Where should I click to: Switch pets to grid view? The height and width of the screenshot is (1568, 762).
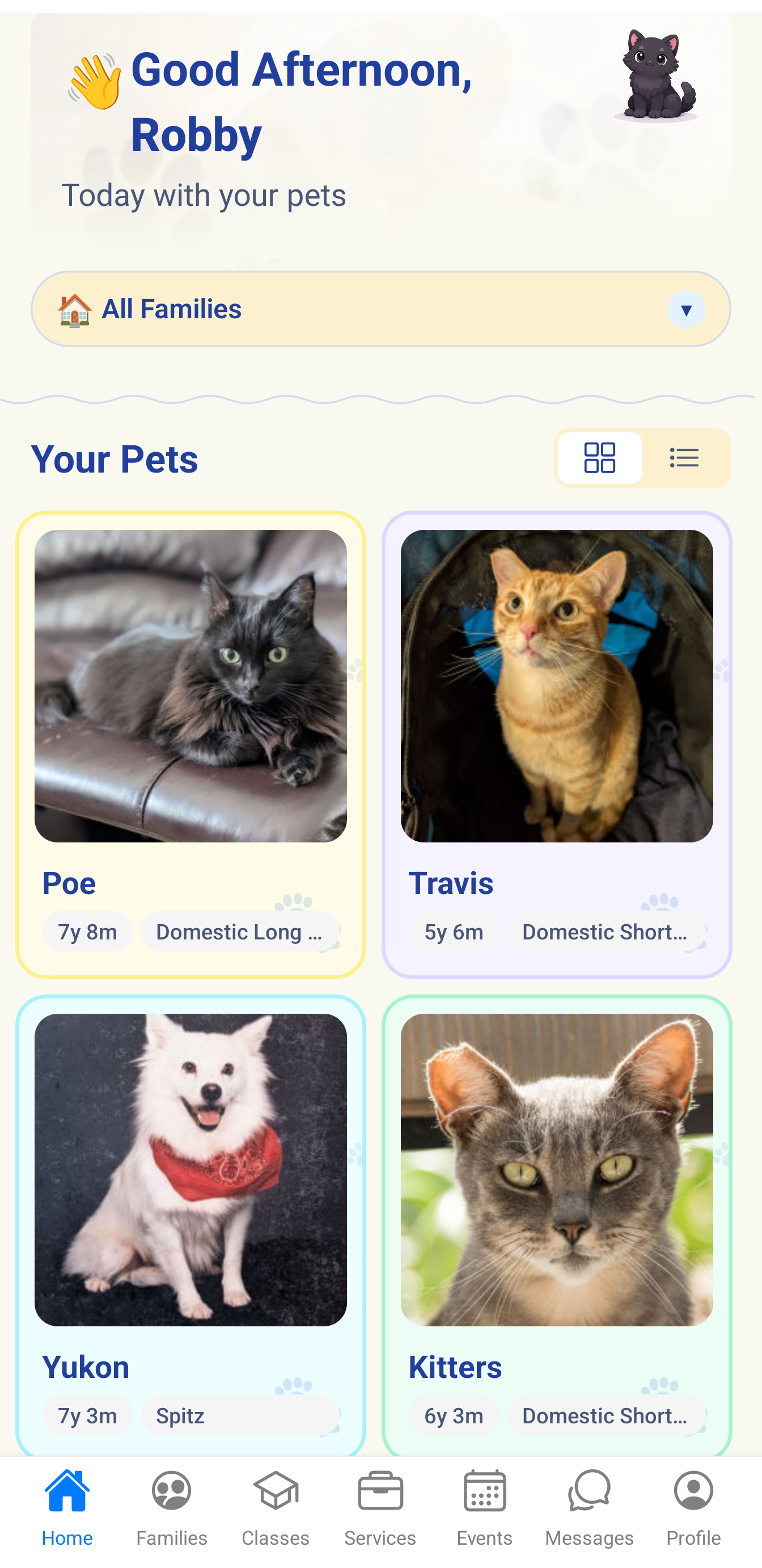600,458
